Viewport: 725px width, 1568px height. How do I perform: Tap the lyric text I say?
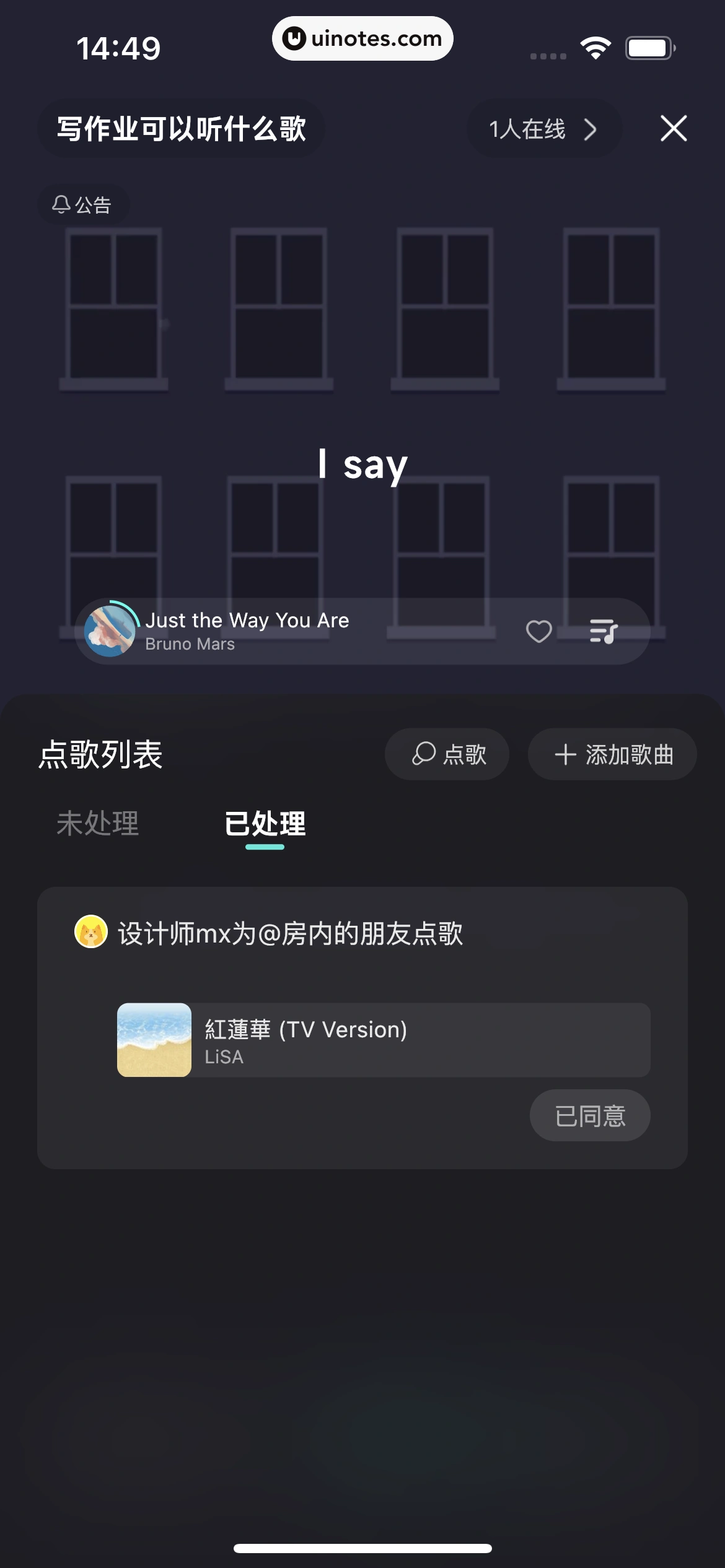[362, 464]
